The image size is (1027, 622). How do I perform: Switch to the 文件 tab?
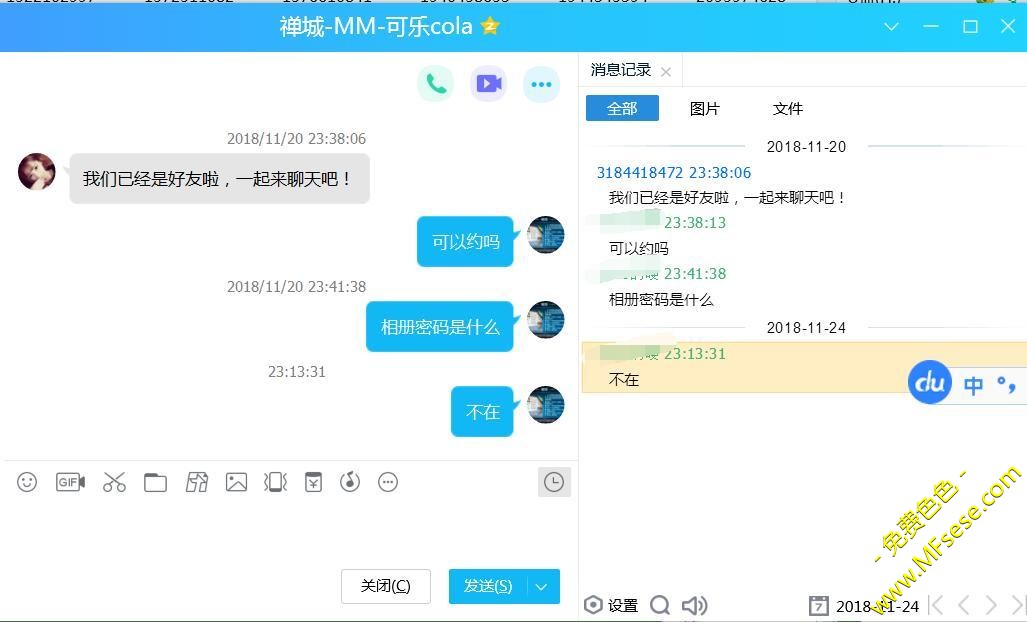pos(787,108)
